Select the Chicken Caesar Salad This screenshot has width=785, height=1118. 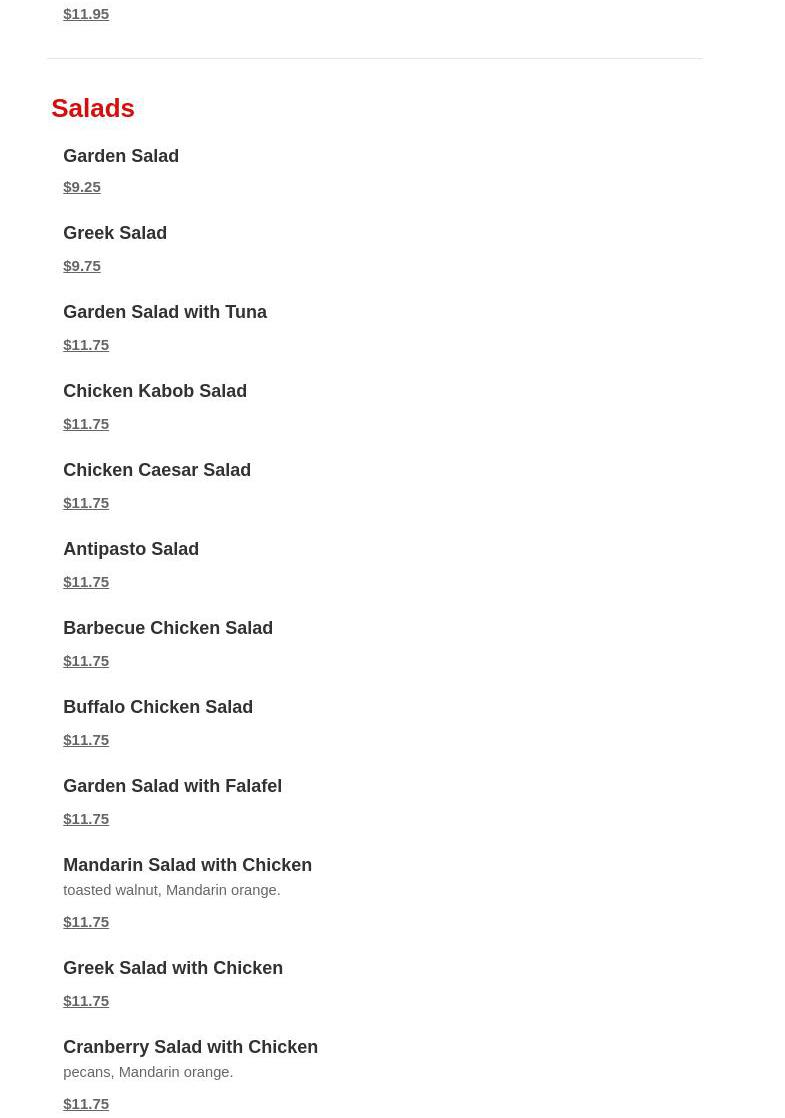[157, 470]
